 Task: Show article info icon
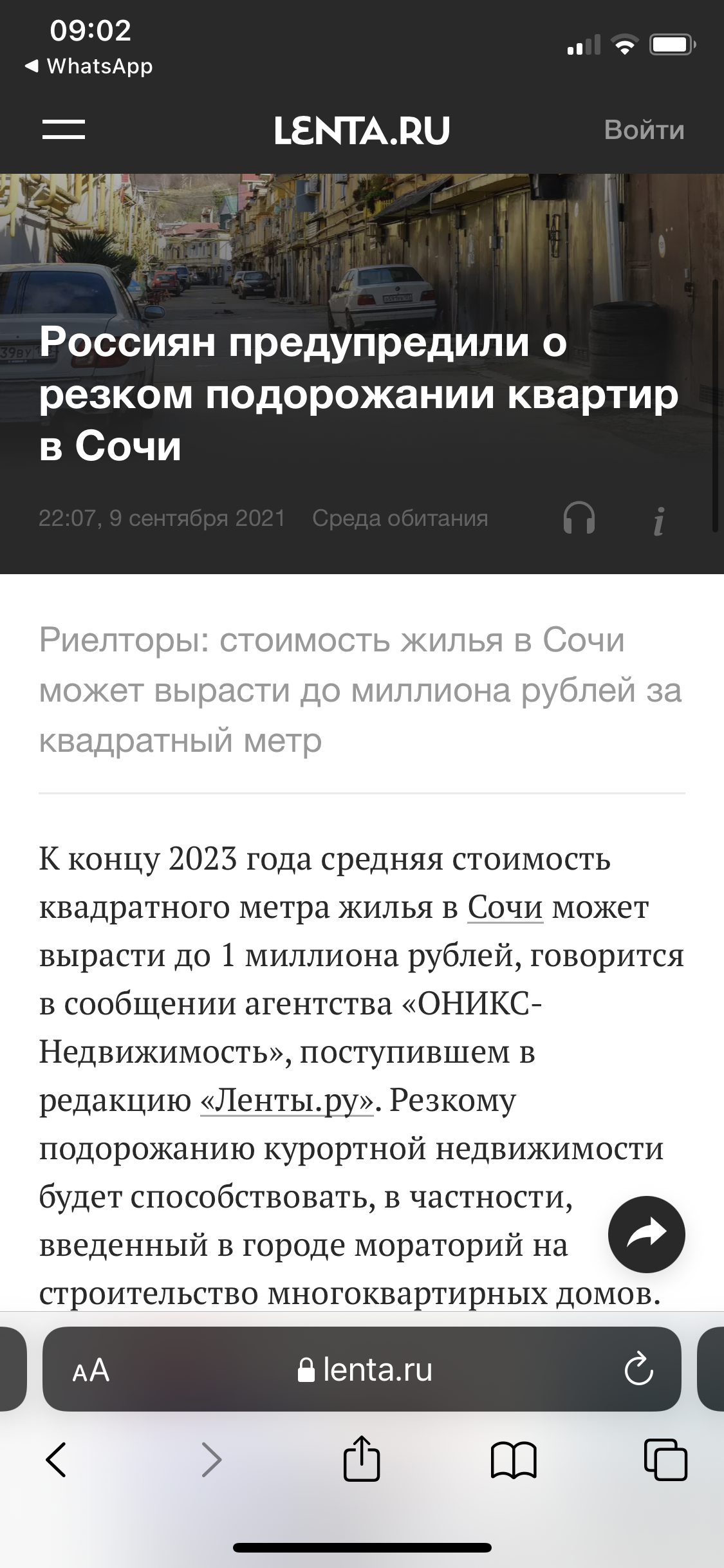tap(658, 521)
